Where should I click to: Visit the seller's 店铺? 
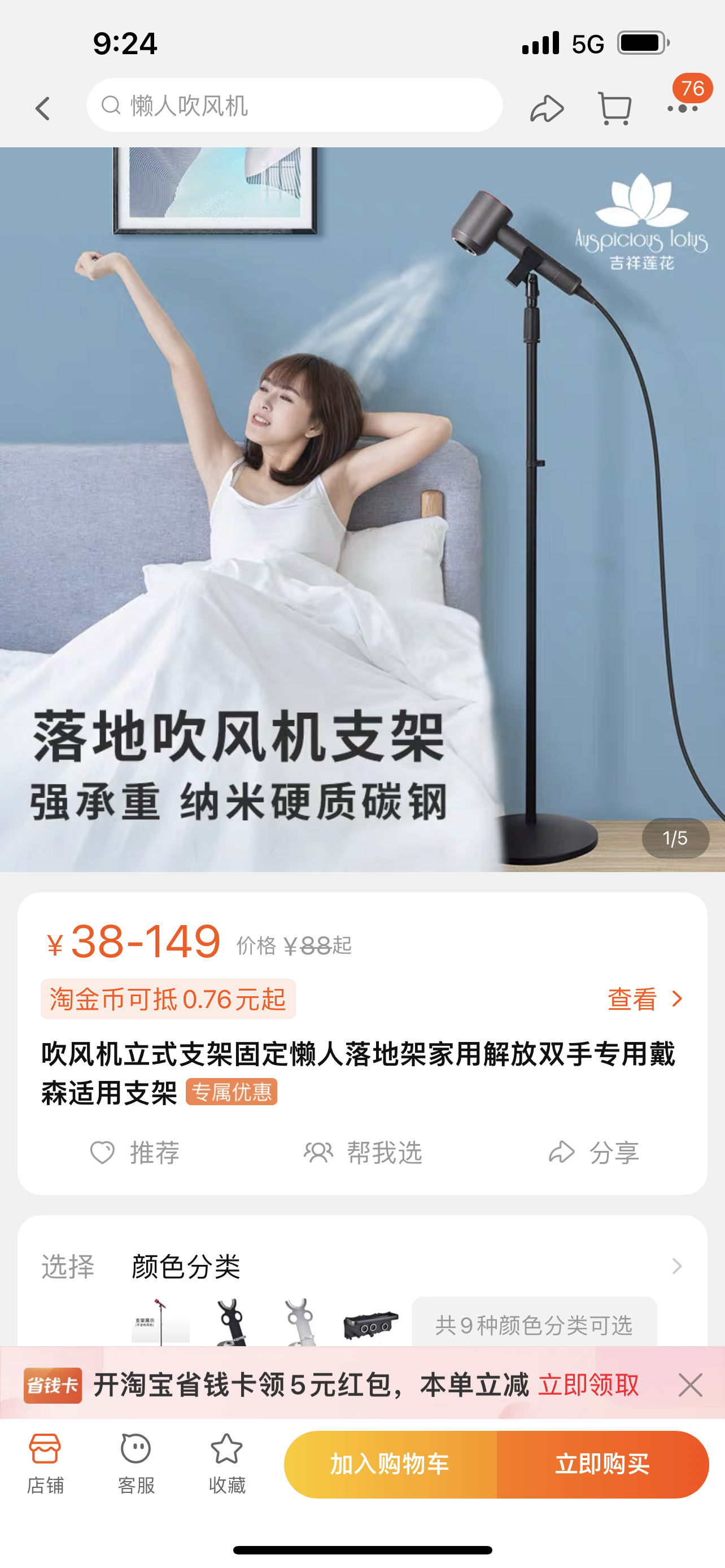[45, 1462]
